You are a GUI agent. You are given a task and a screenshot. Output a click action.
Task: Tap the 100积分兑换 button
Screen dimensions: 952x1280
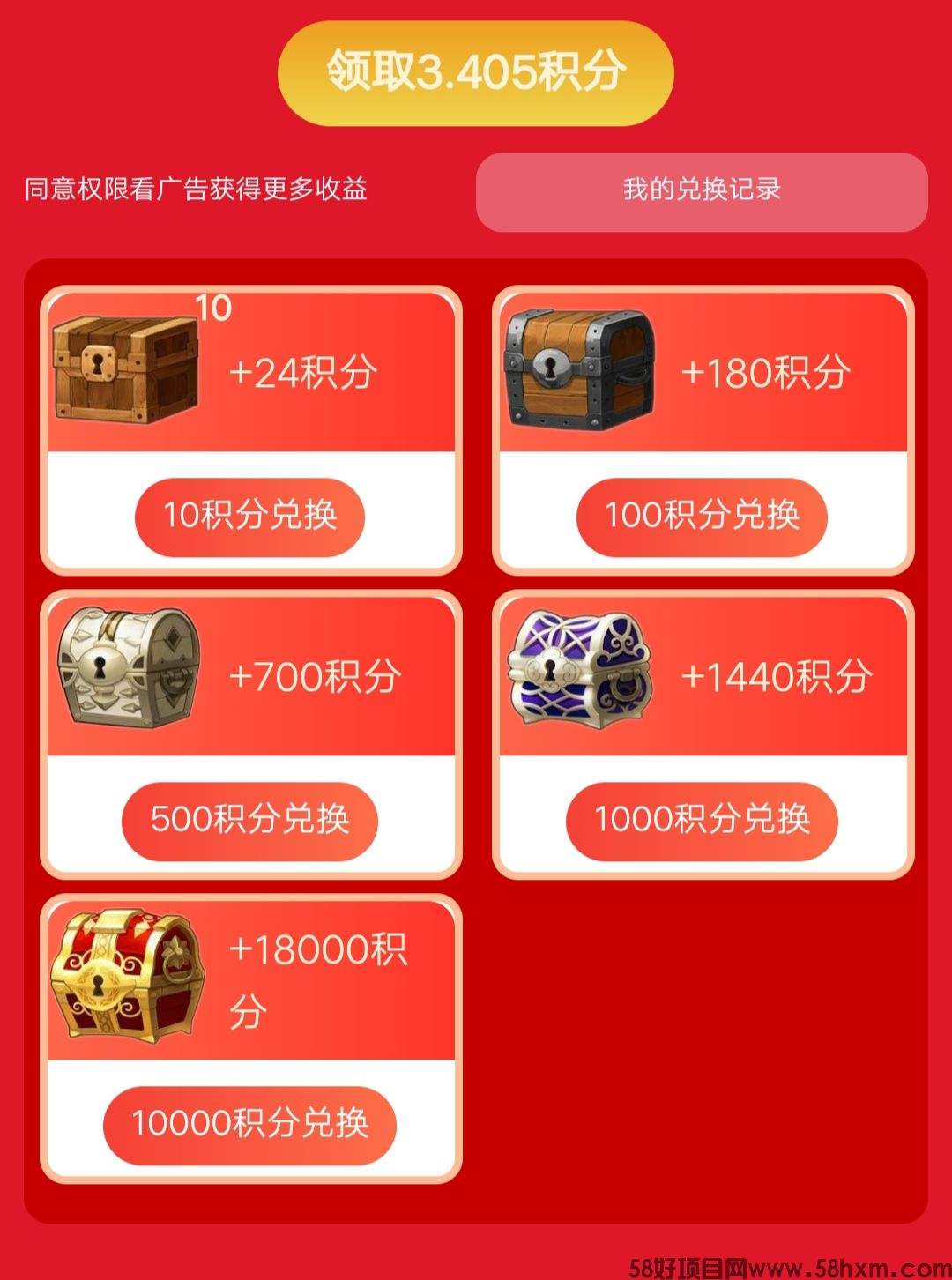[702, 517]
